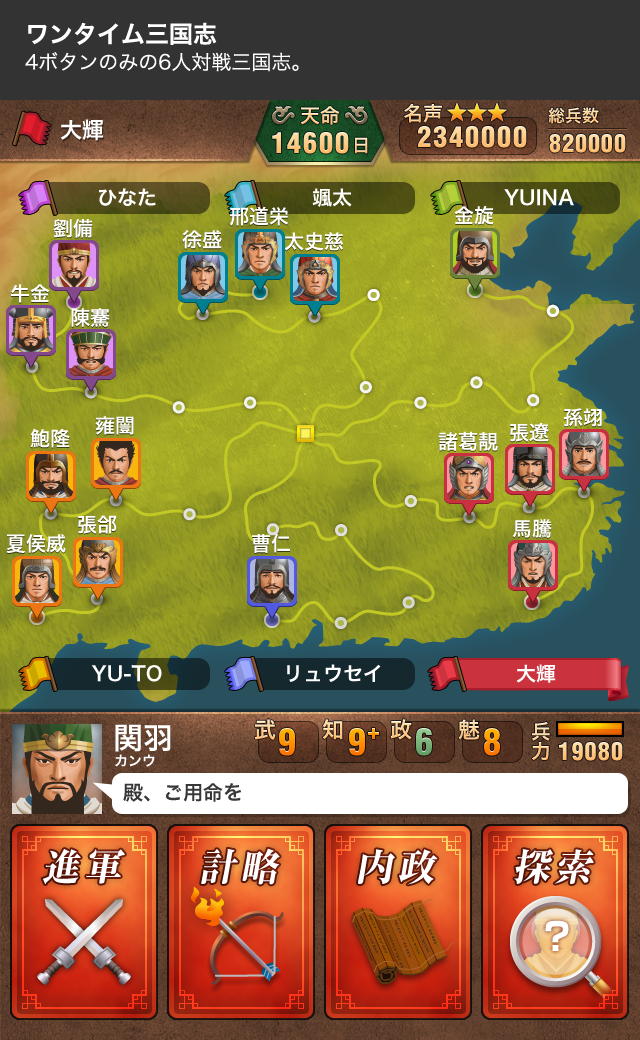Viewport: 640px width, 1040px height.
Task: Open 関羽's general portrait
Action: tap(57, 768)
